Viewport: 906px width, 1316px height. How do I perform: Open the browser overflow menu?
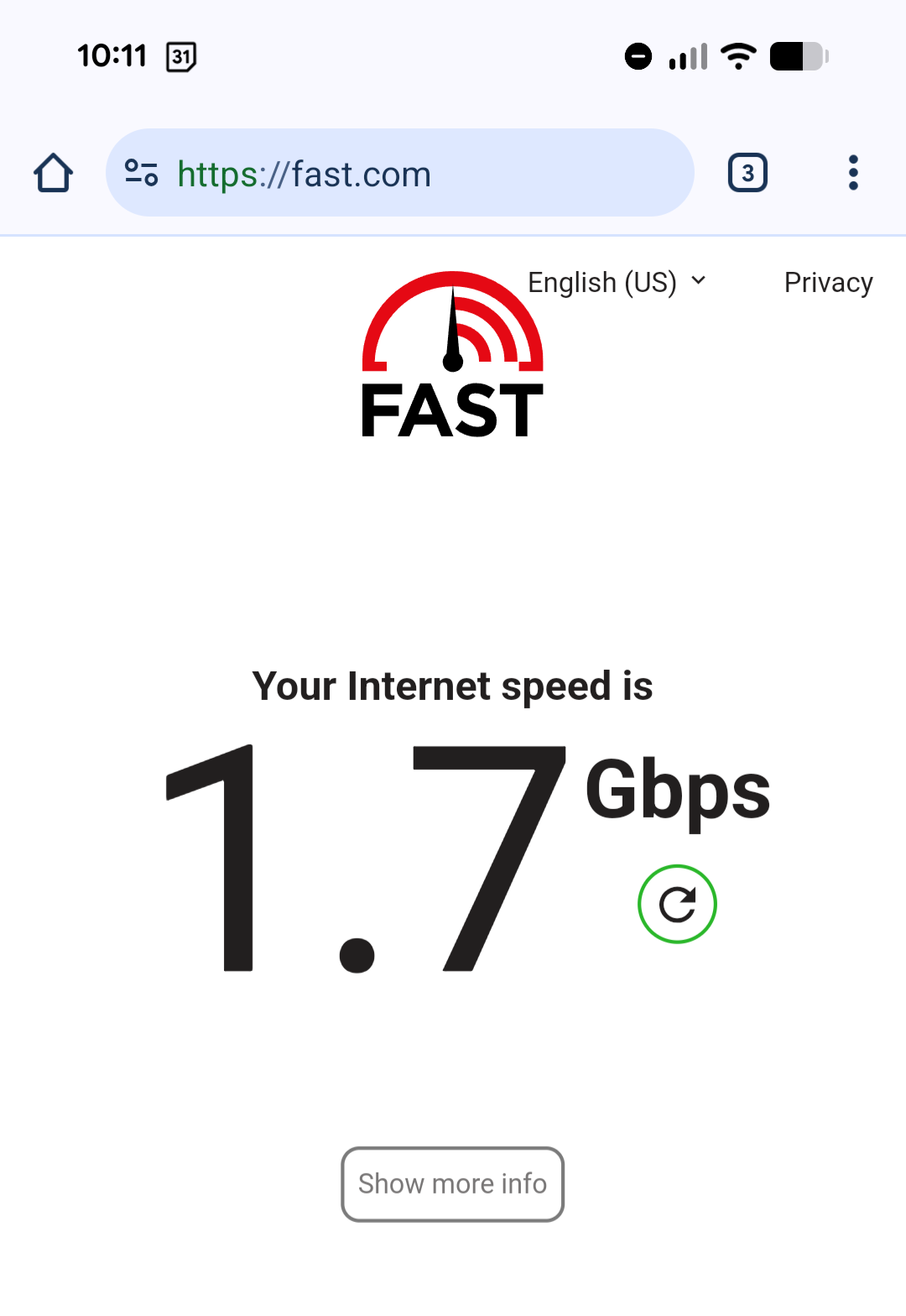coord(853,173)
